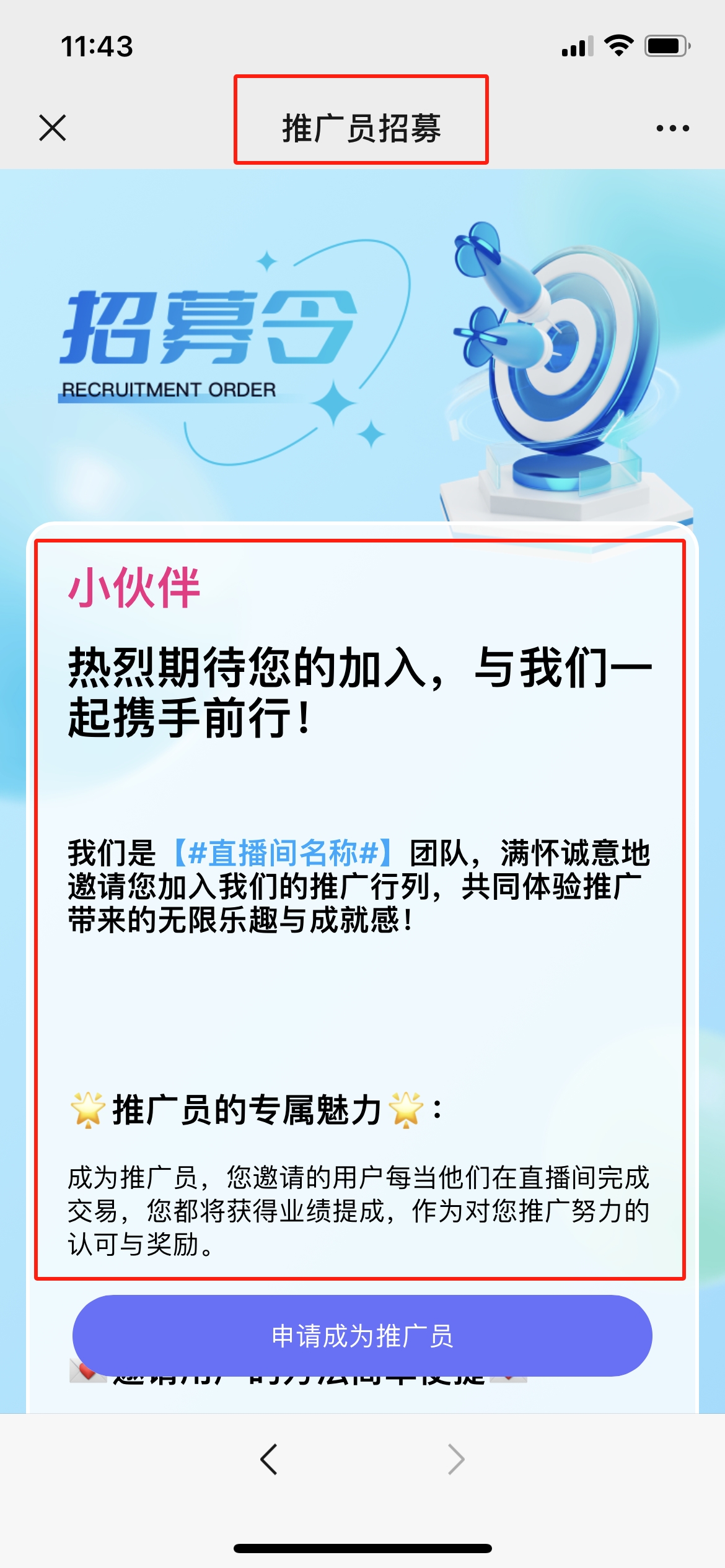The width and height of the screenshot is (725, 1568).
Task: Close the recruitment page
Action: pyautogui.click(x=53, y=128)
